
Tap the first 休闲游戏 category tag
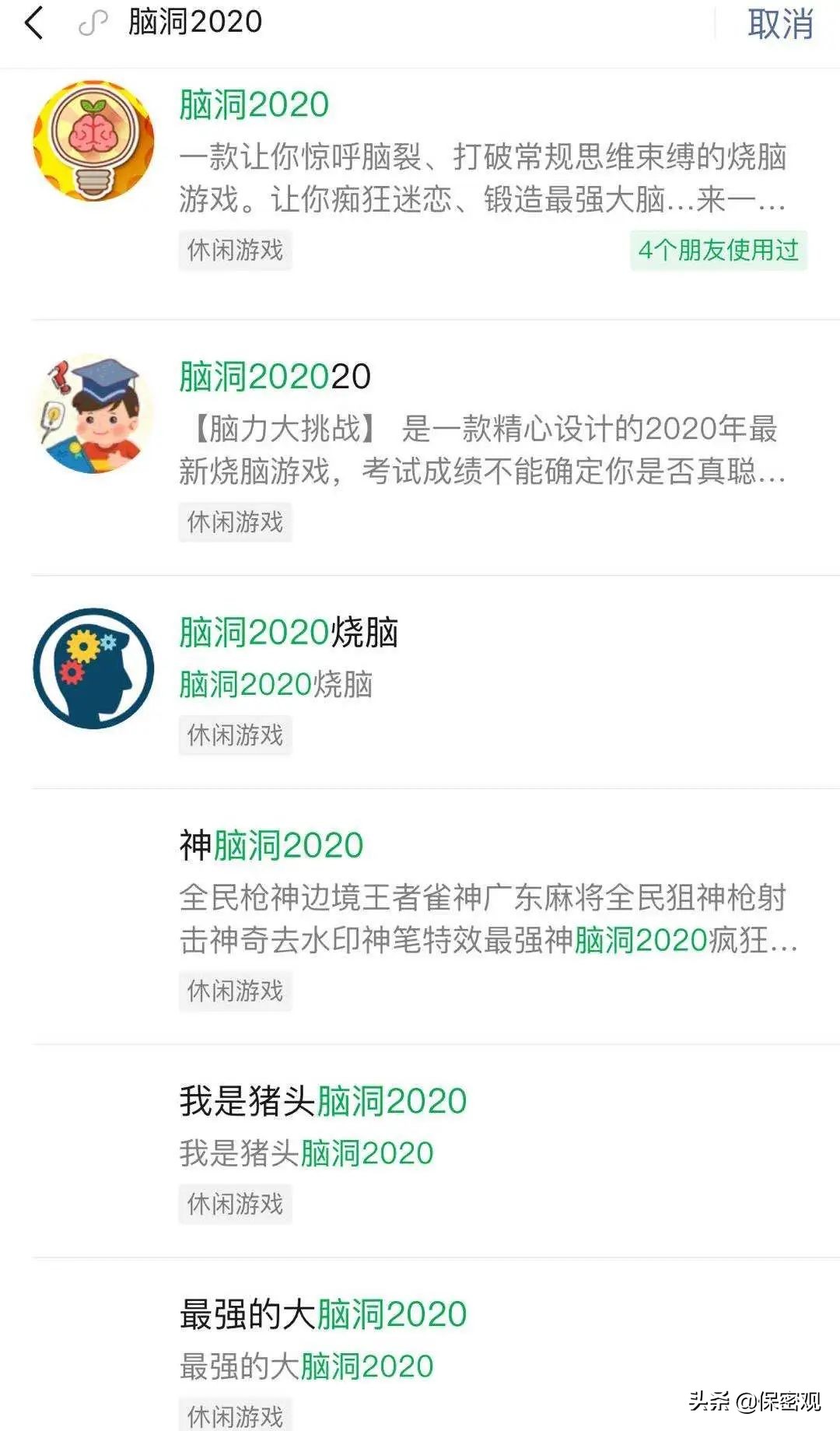[235, 250]
